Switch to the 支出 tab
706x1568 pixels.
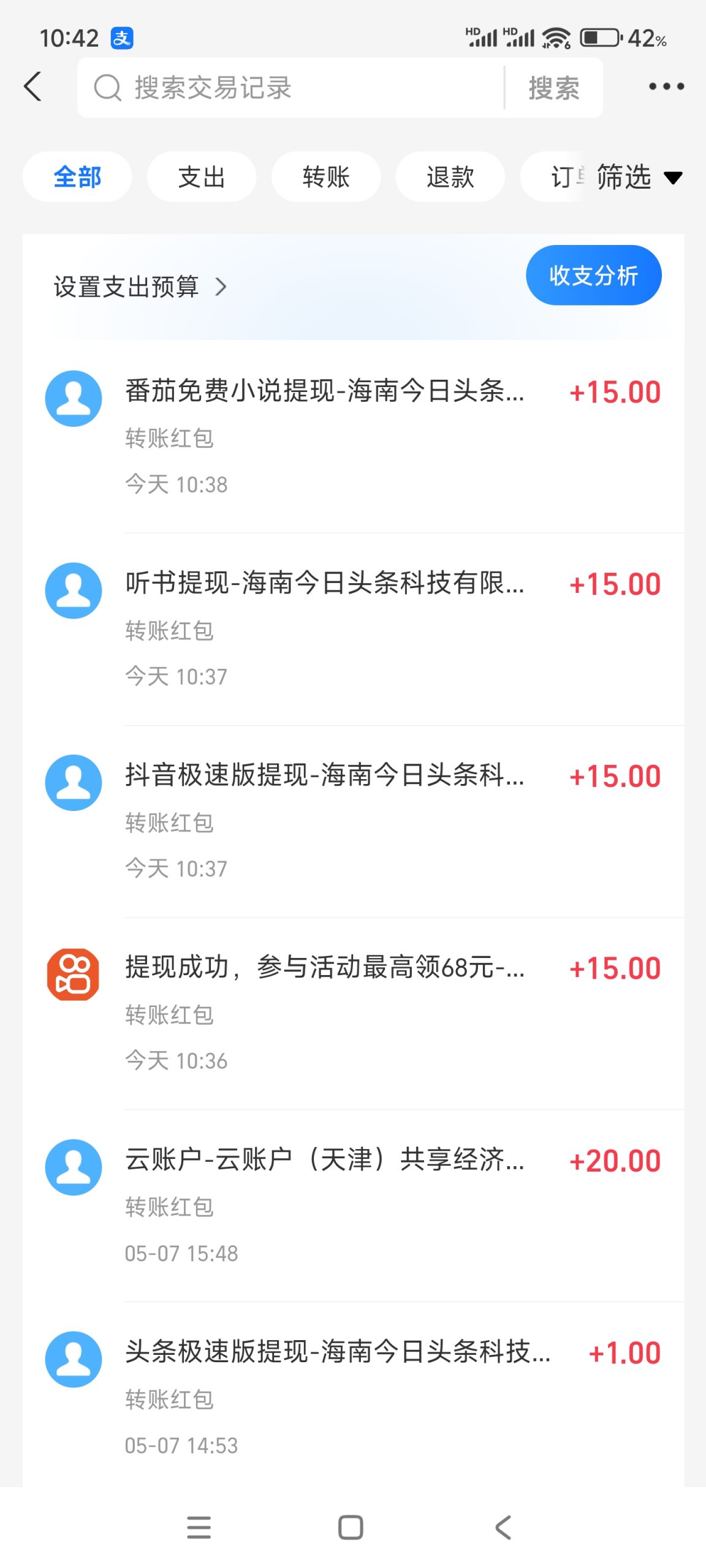[202, 177]
